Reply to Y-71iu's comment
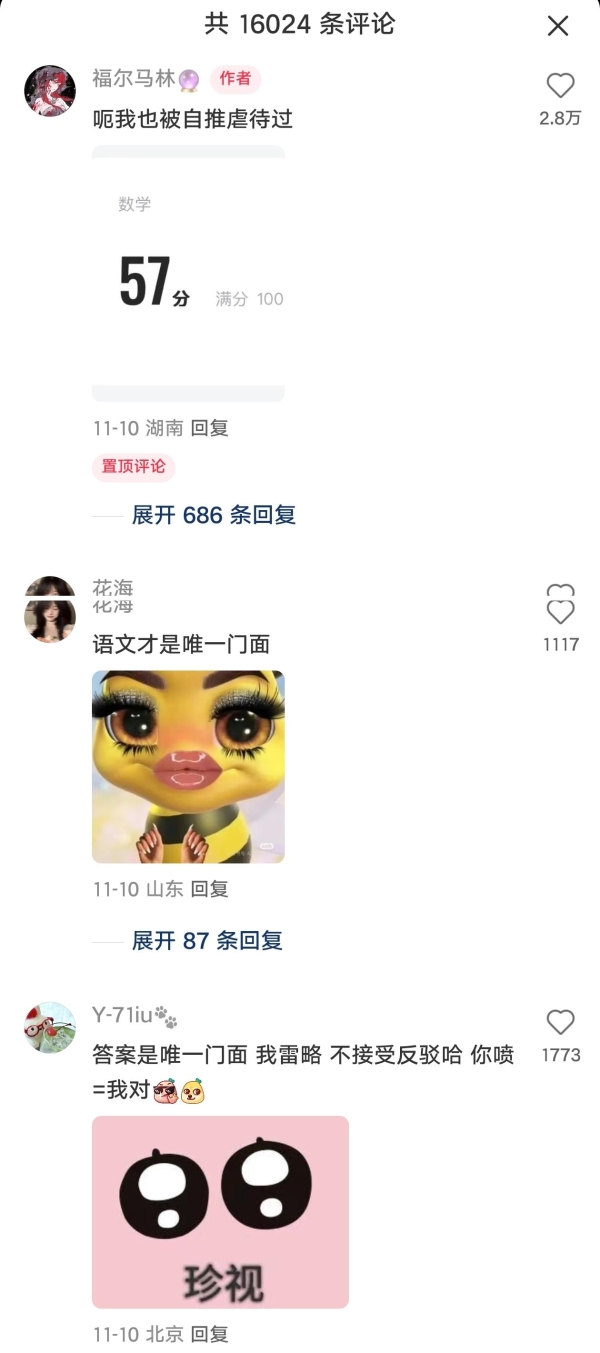 point(210,1334)
